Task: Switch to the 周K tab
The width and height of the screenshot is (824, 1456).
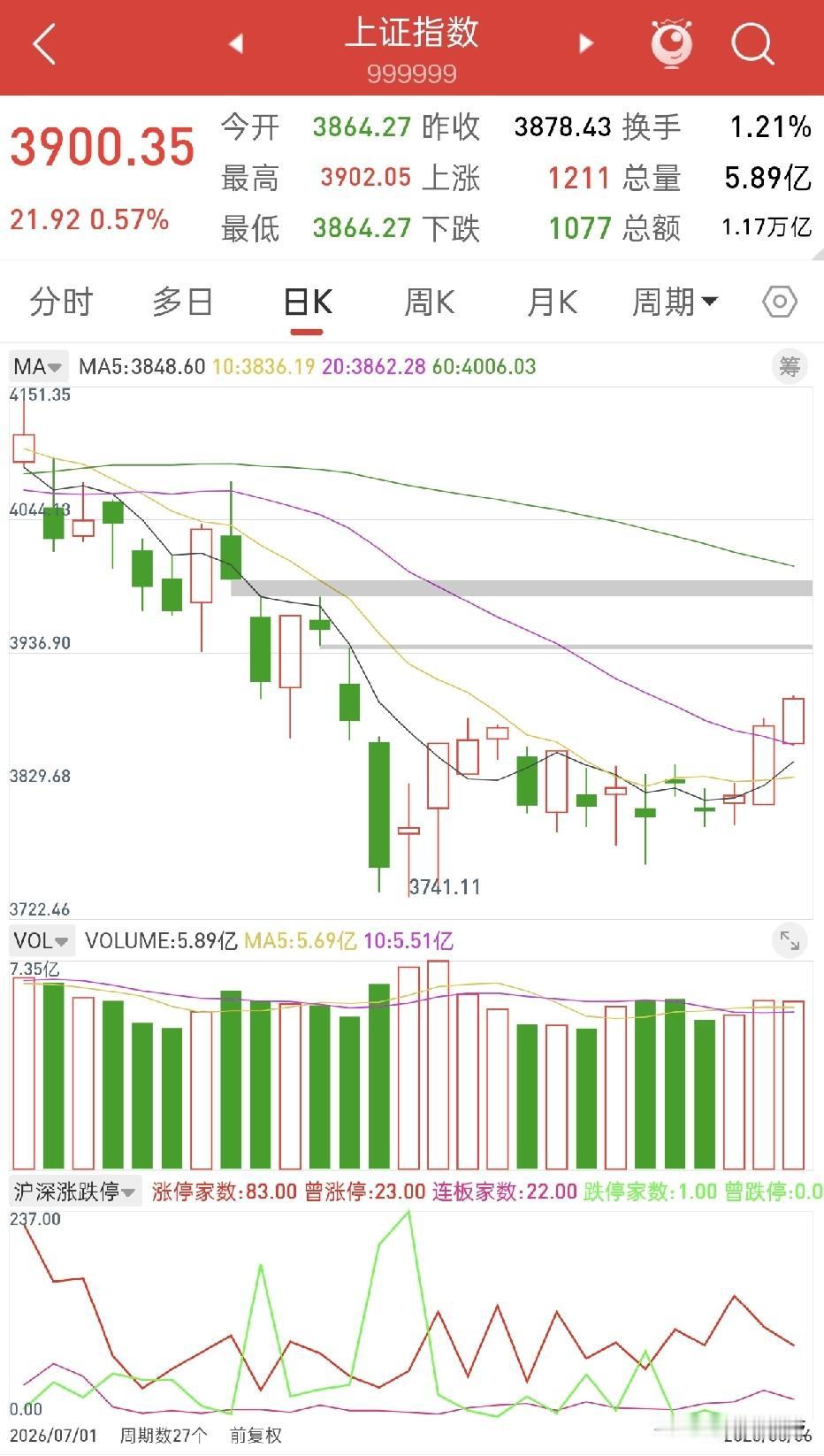Action: [x=429, y=303]
